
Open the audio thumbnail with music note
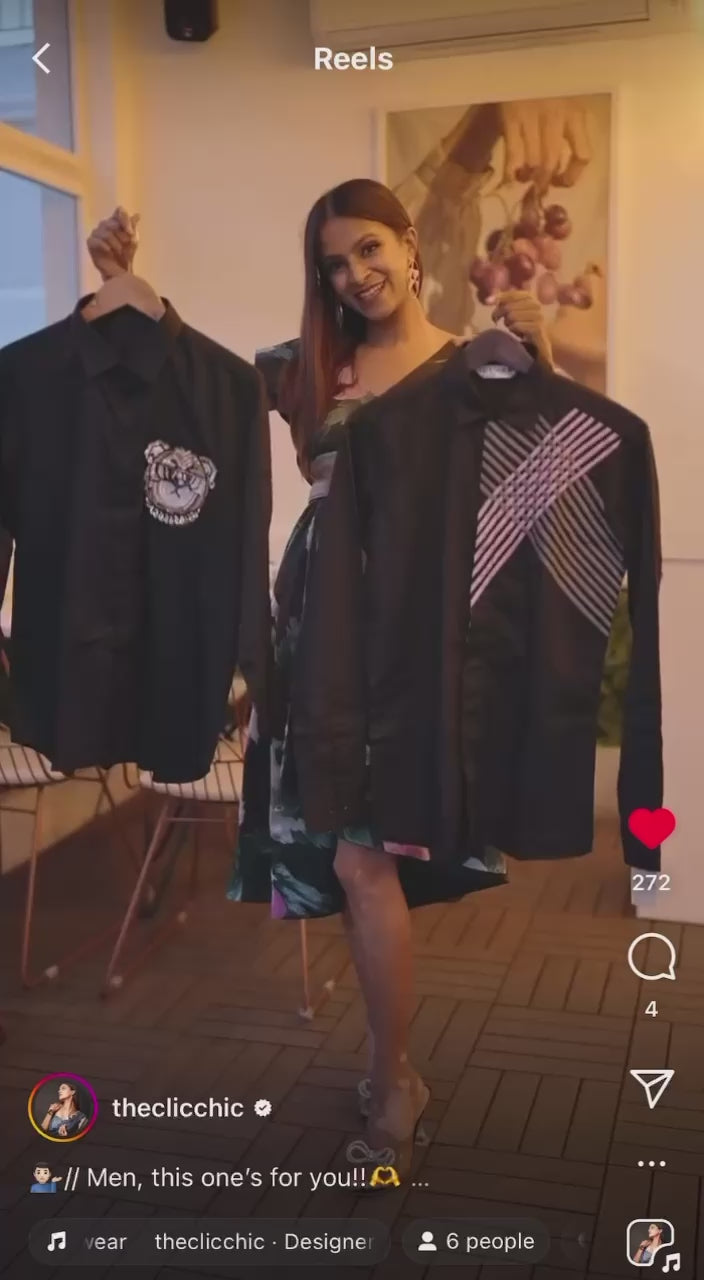coord(650,1243)
